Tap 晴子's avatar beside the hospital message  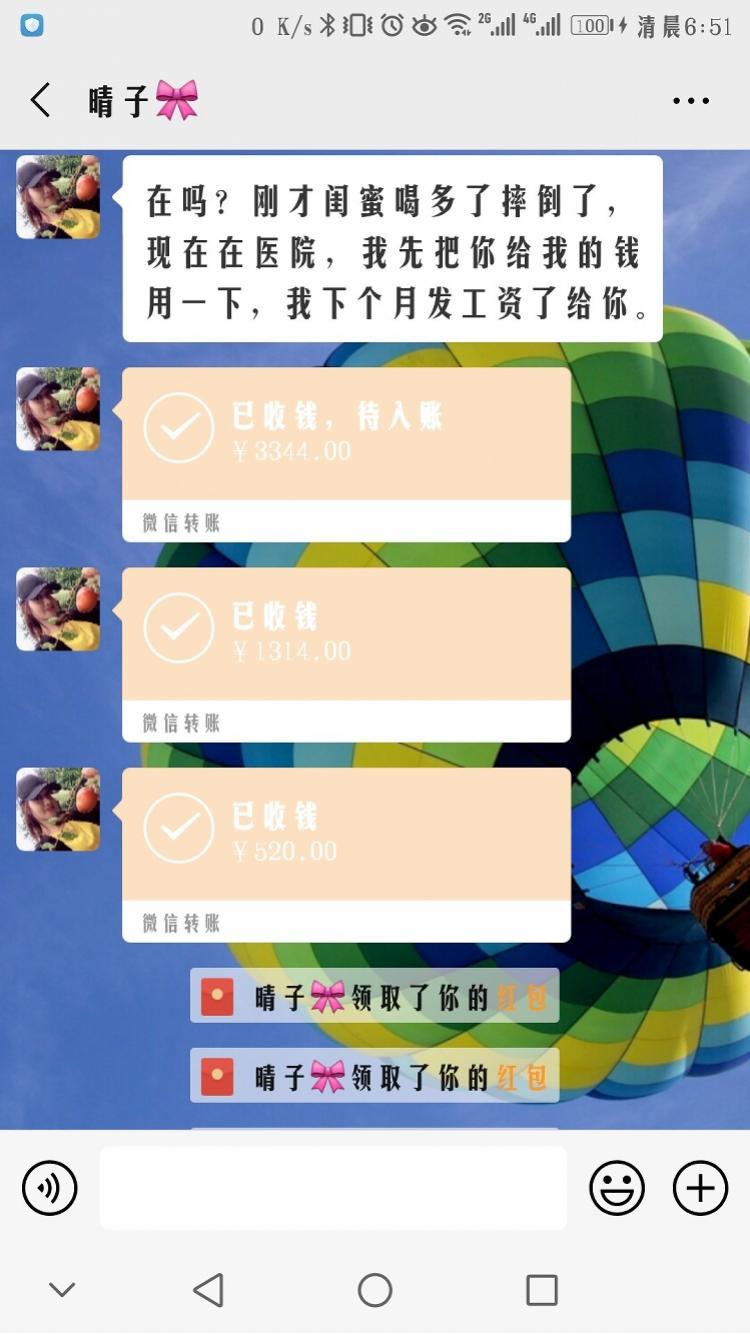58,197
